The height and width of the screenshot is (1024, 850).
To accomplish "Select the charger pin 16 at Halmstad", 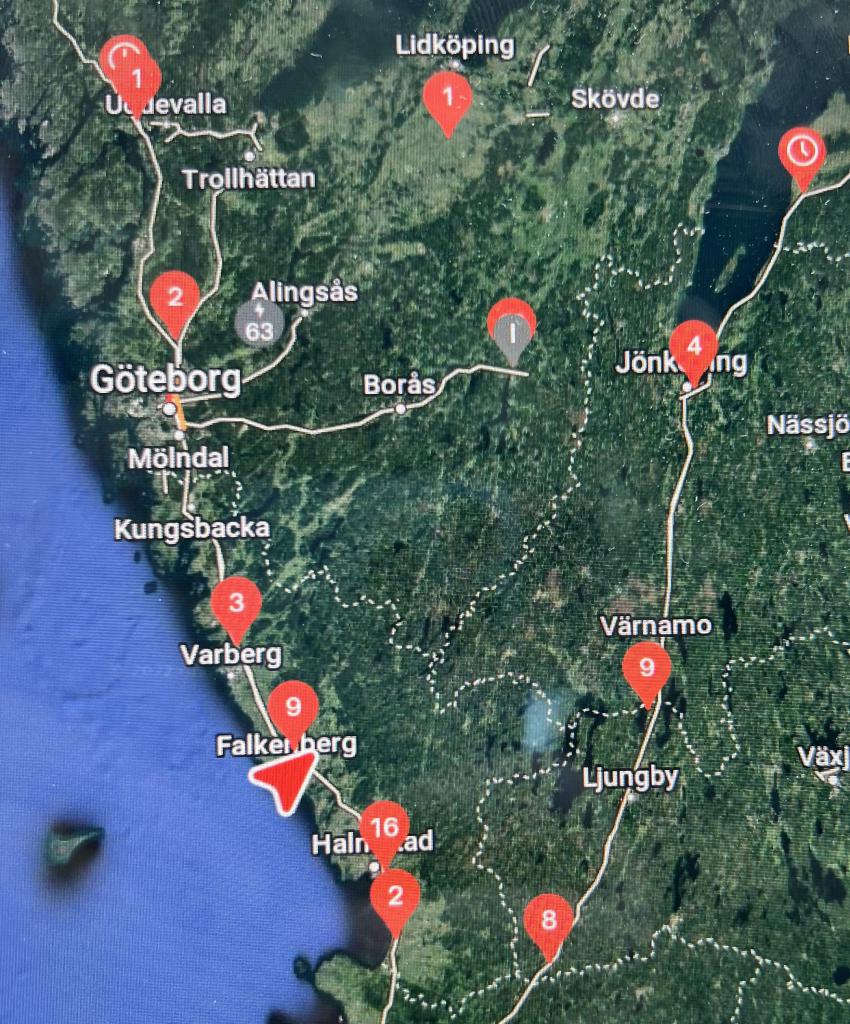I will pos(384,827).
